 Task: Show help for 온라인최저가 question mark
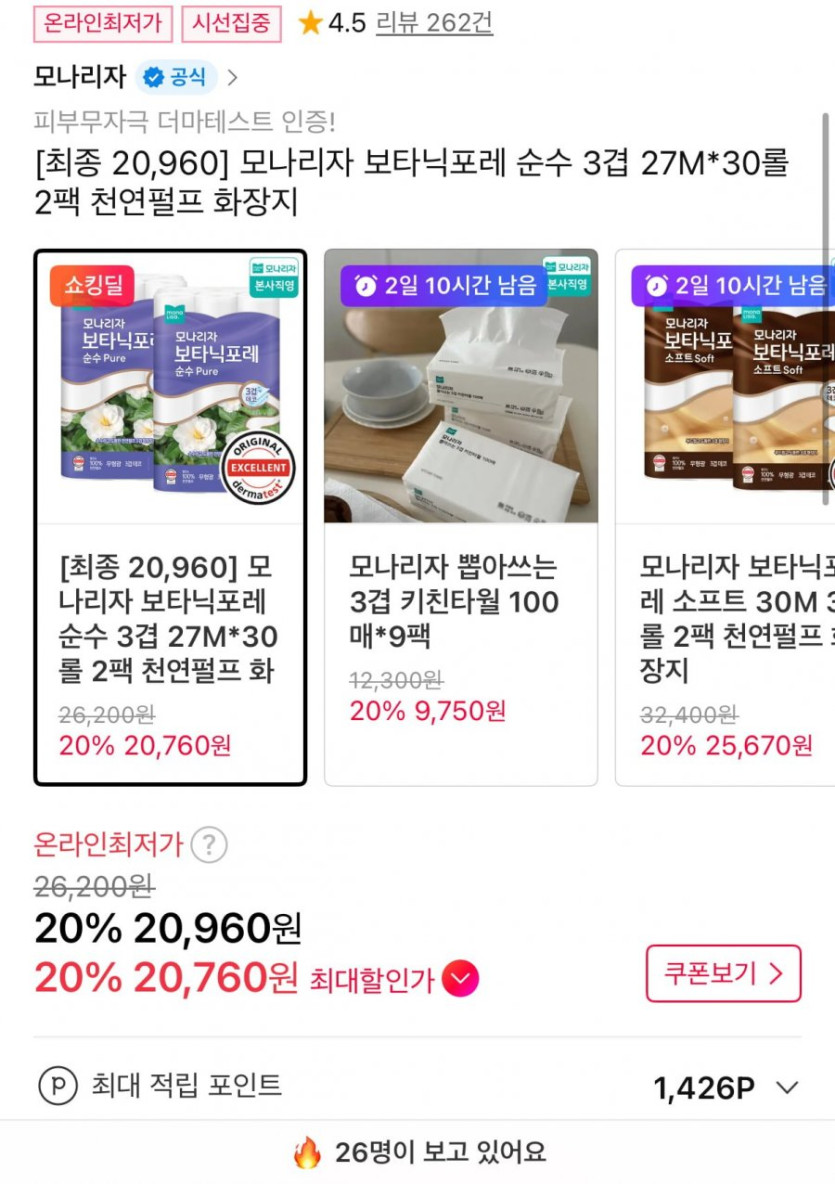tap(209, 845)
